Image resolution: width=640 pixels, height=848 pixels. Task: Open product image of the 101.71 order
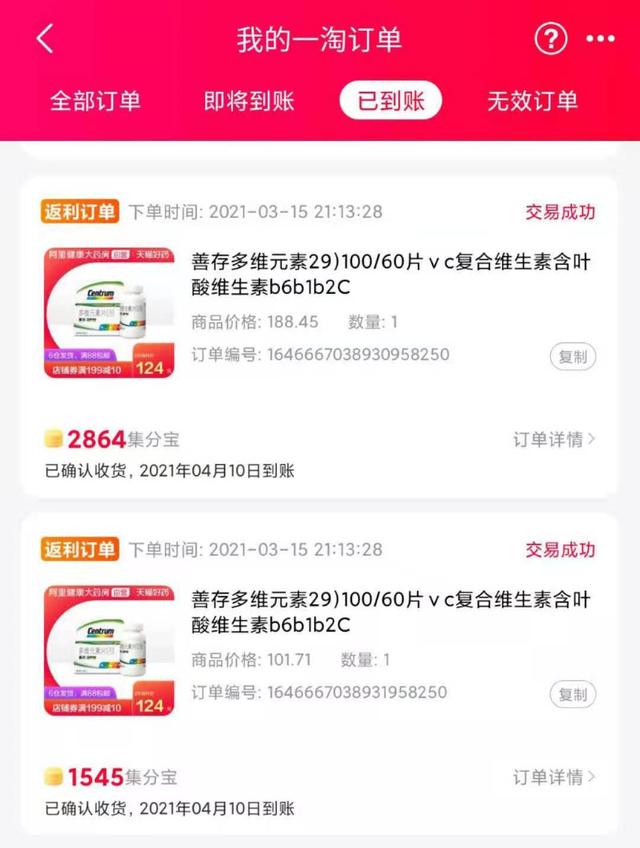coord(110,652)
